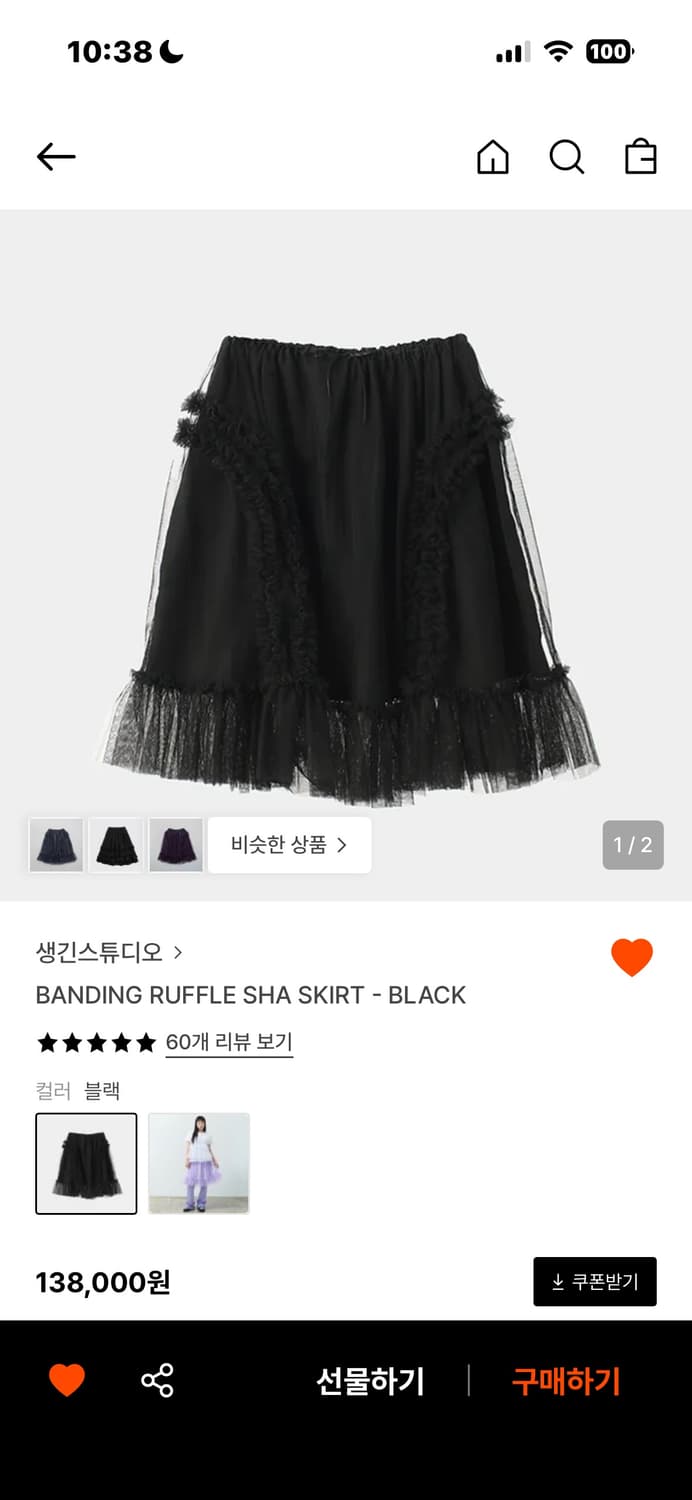Open the shopping bag
This screenshot has width=692, height=1500.
point(640,157)
